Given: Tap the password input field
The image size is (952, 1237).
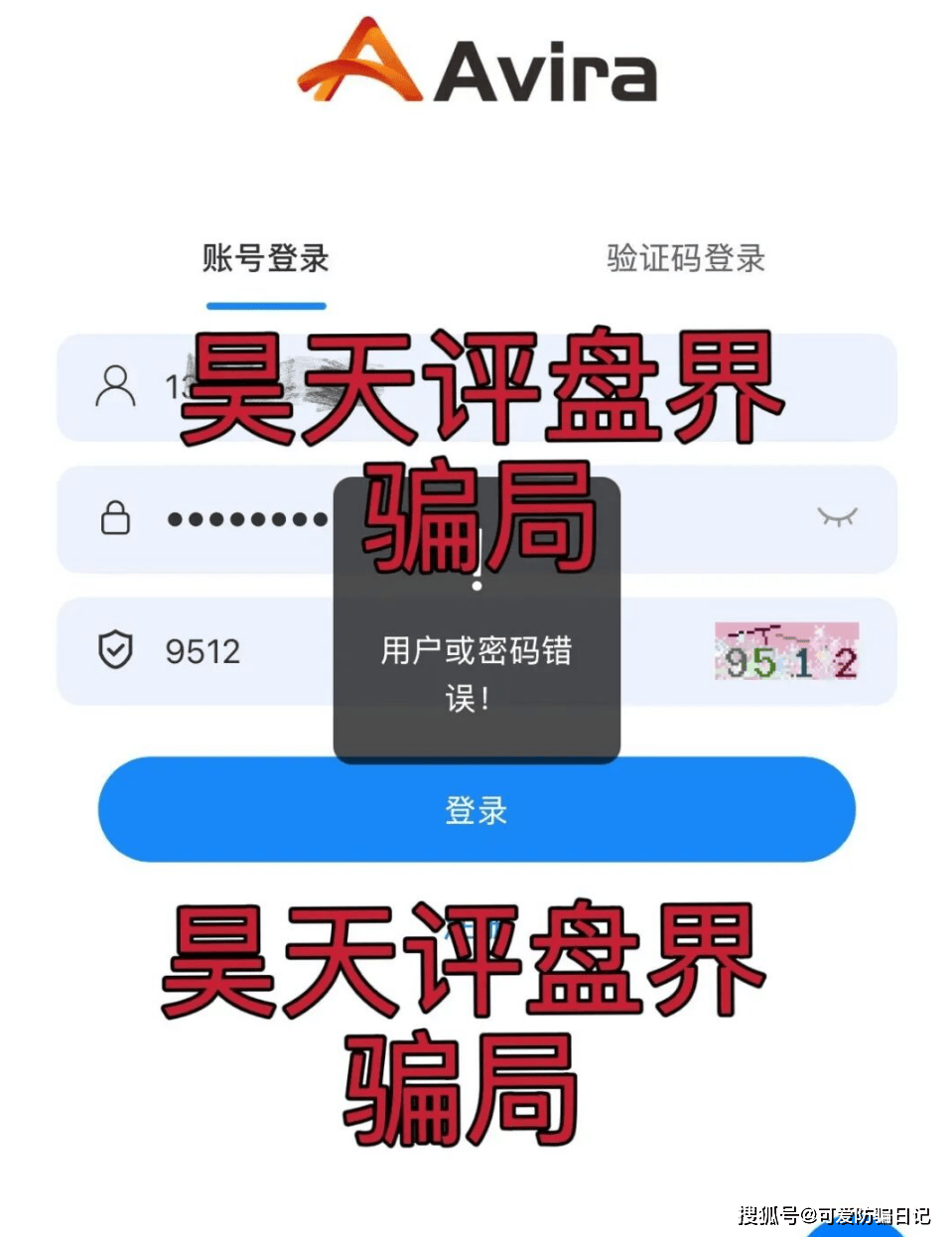Looking at the screenshot, I should 248,518.
